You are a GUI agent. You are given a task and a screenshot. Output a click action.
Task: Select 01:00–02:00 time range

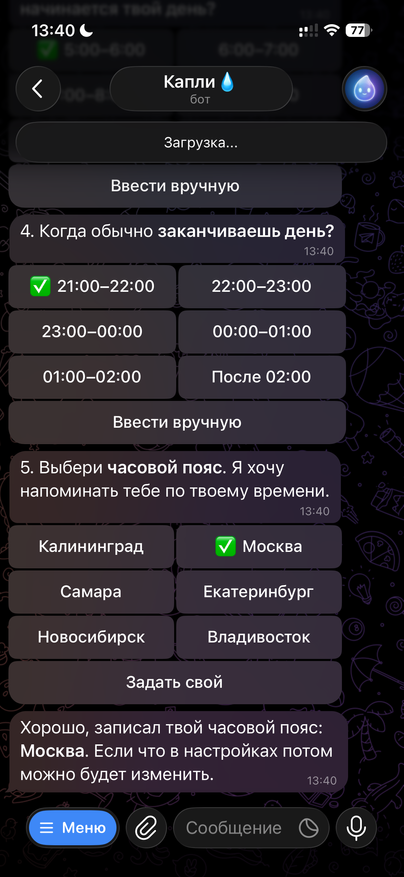click(x=92, y=377)
